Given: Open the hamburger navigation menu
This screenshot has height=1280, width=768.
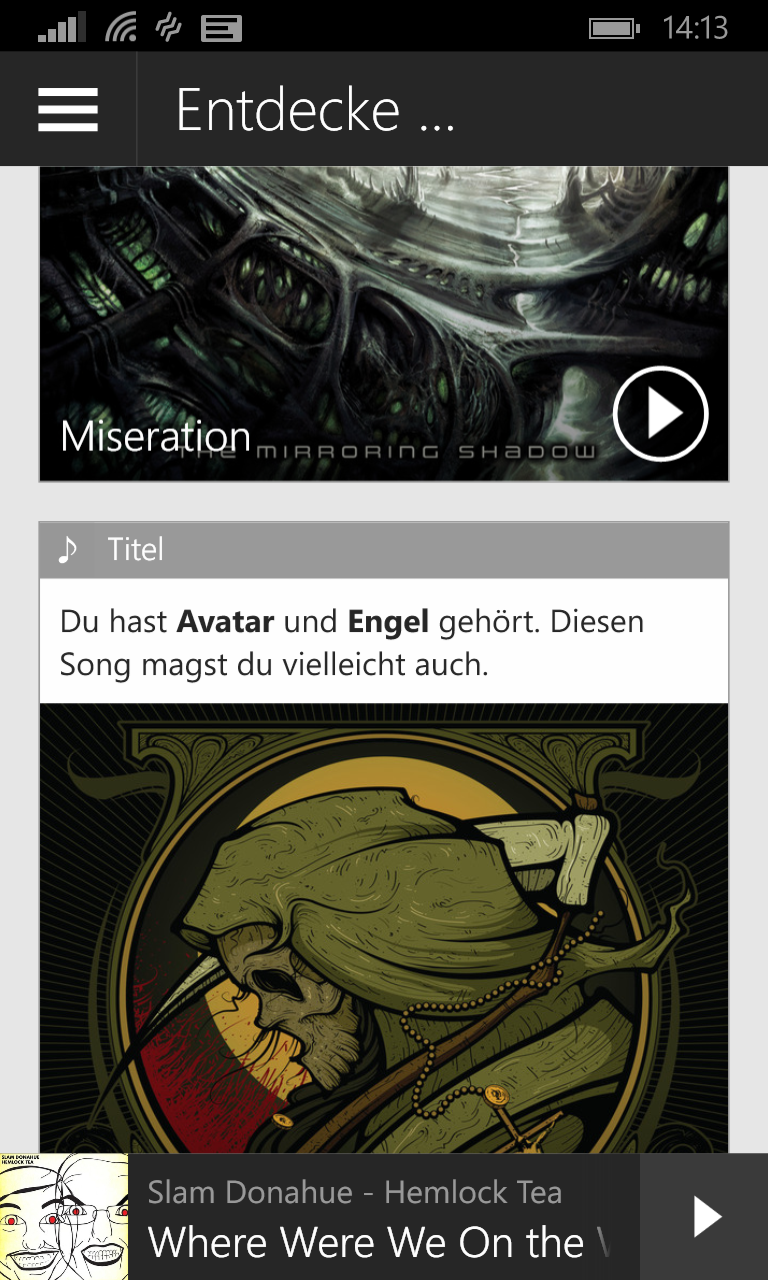Looking at the screenshot, I should [68, 109].
